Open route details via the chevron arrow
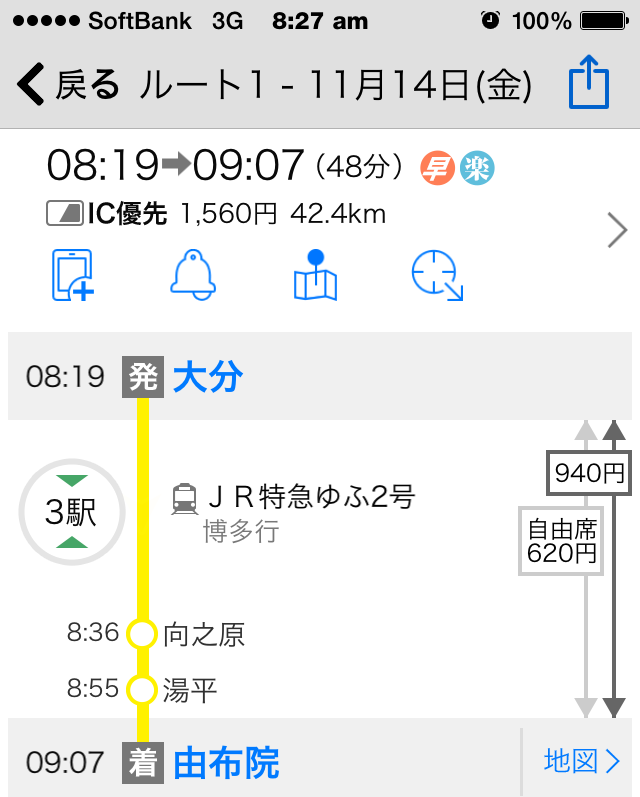The image size is (640, 797). coord(617,231)
